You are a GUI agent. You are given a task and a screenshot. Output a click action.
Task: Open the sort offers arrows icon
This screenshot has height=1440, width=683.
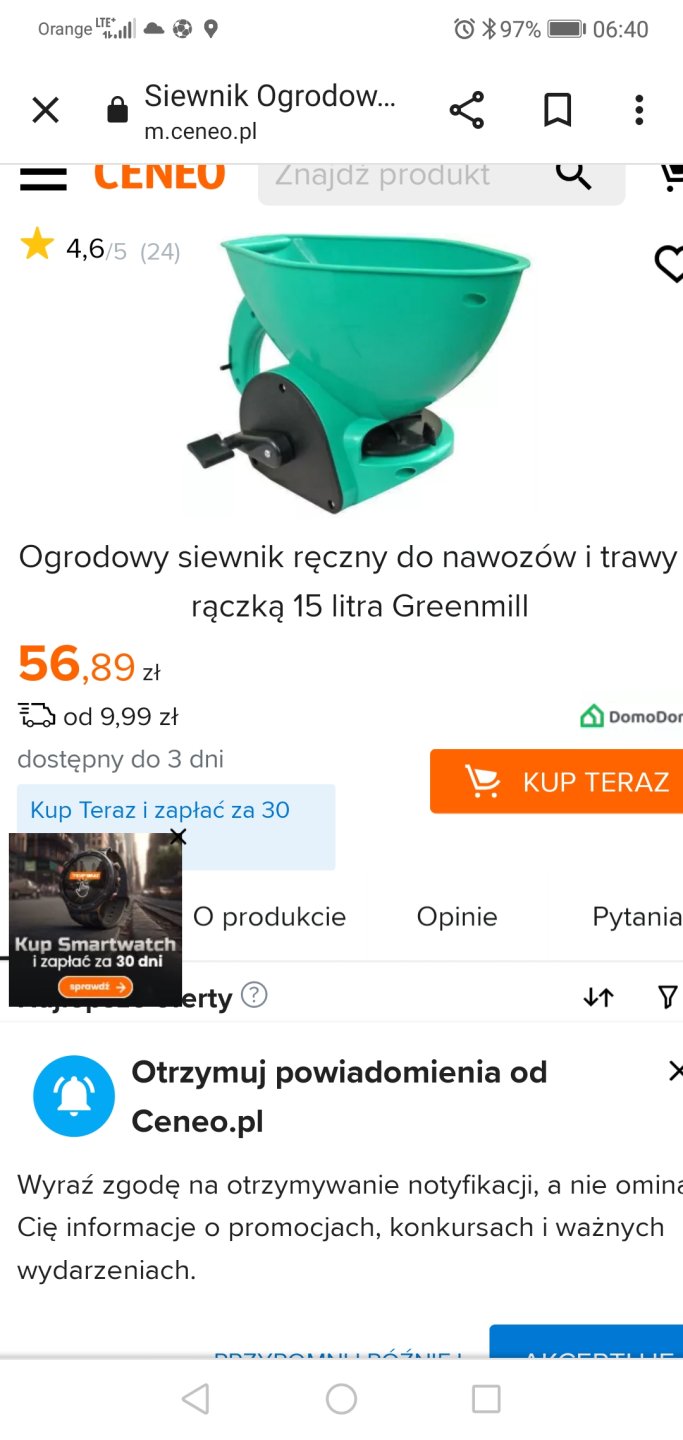(x=598, y=997)
